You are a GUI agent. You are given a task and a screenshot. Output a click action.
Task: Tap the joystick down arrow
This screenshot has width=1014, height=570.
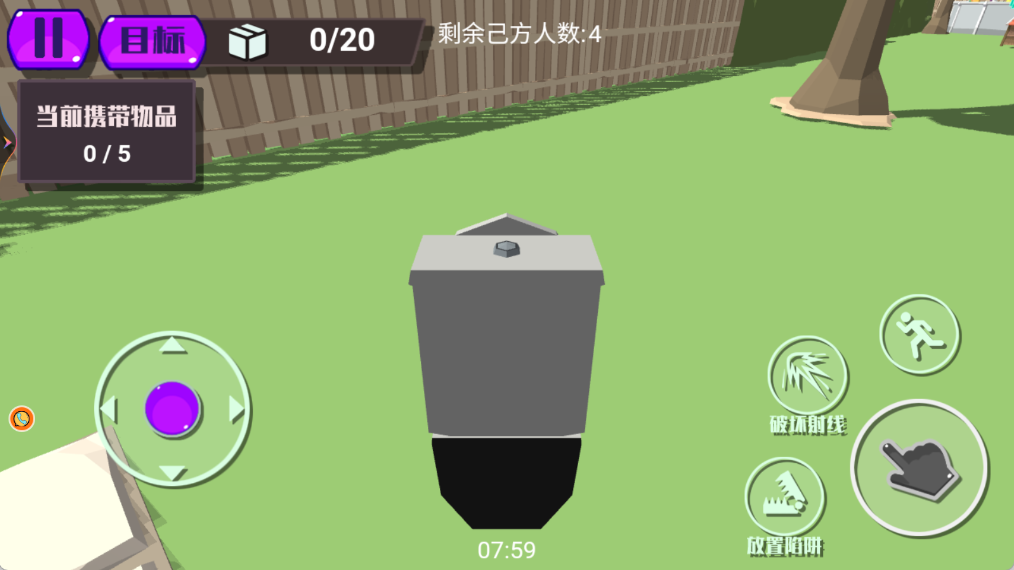pyautogui.click(x=173, y=472)
